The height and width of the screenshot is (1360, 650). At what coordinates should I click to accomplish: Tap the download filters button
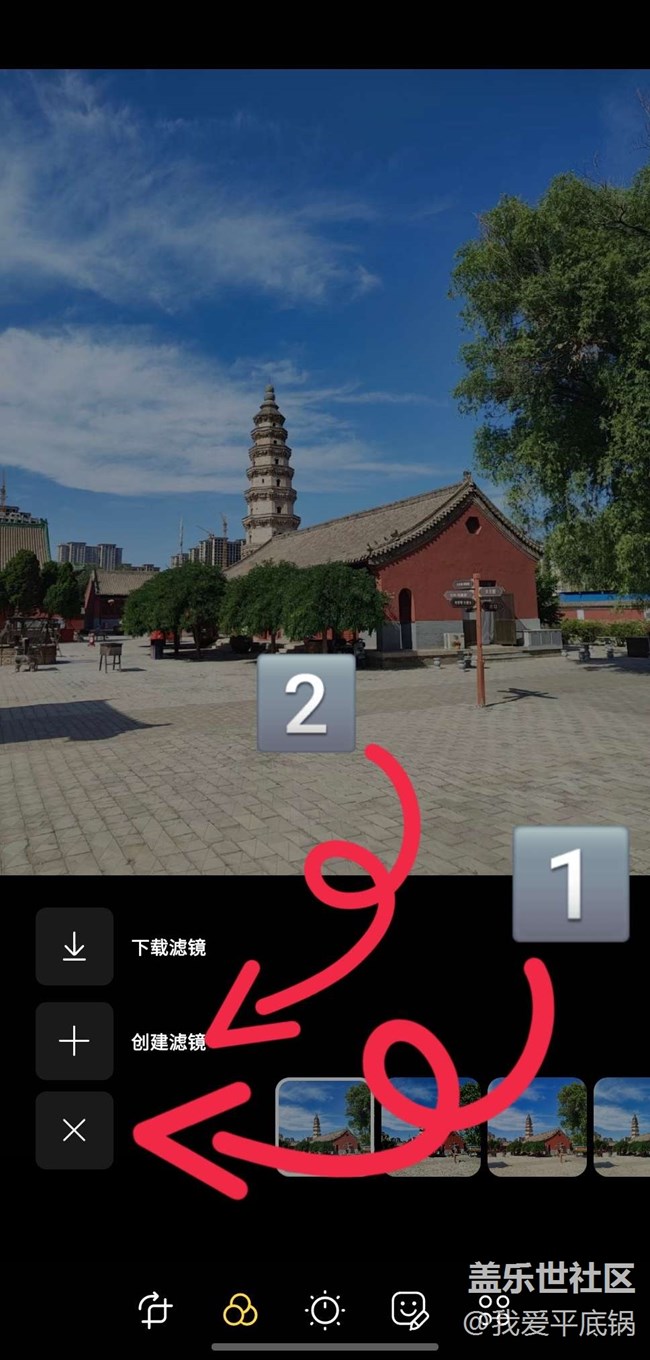tap(74, 947)
